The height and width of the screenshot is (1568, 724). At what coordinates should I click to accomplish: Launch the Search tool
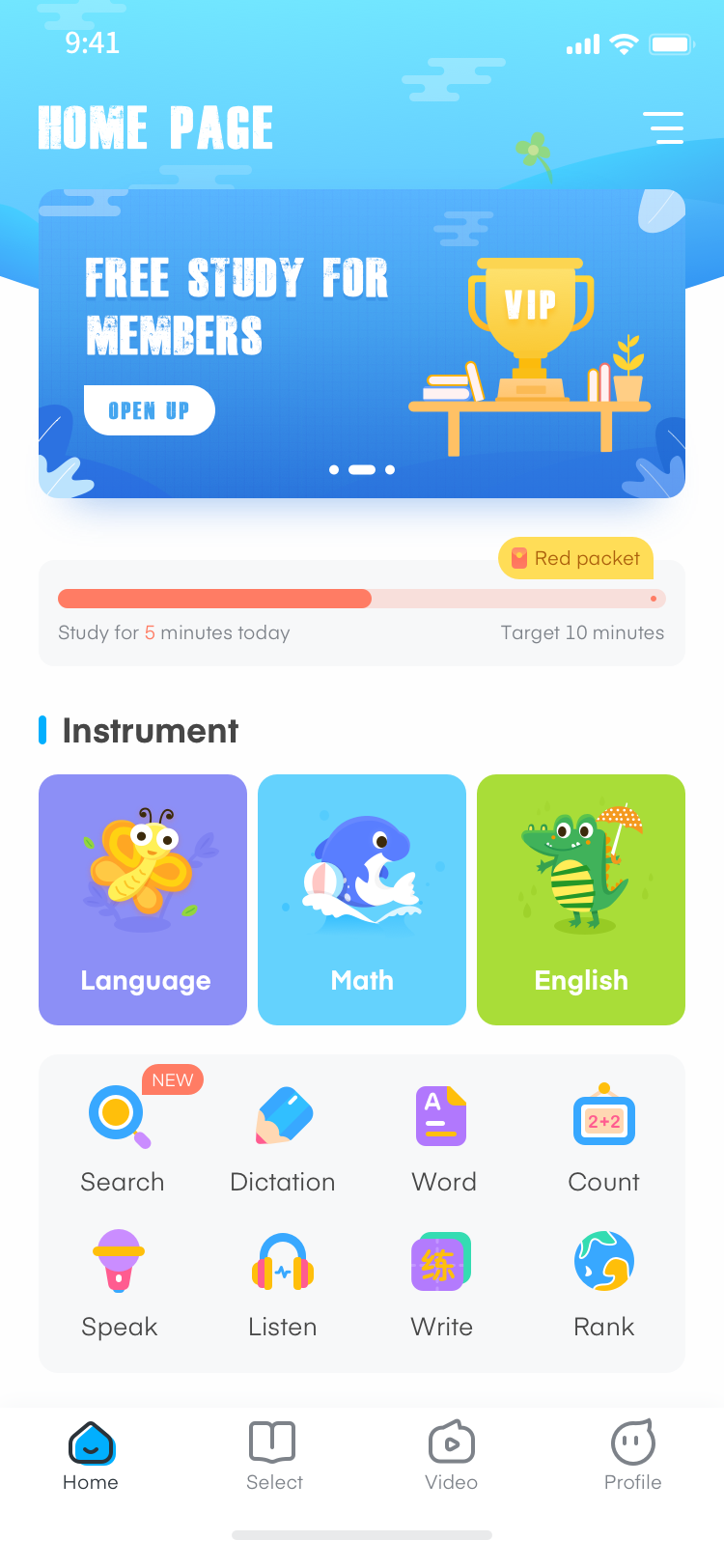[122, 1138]
